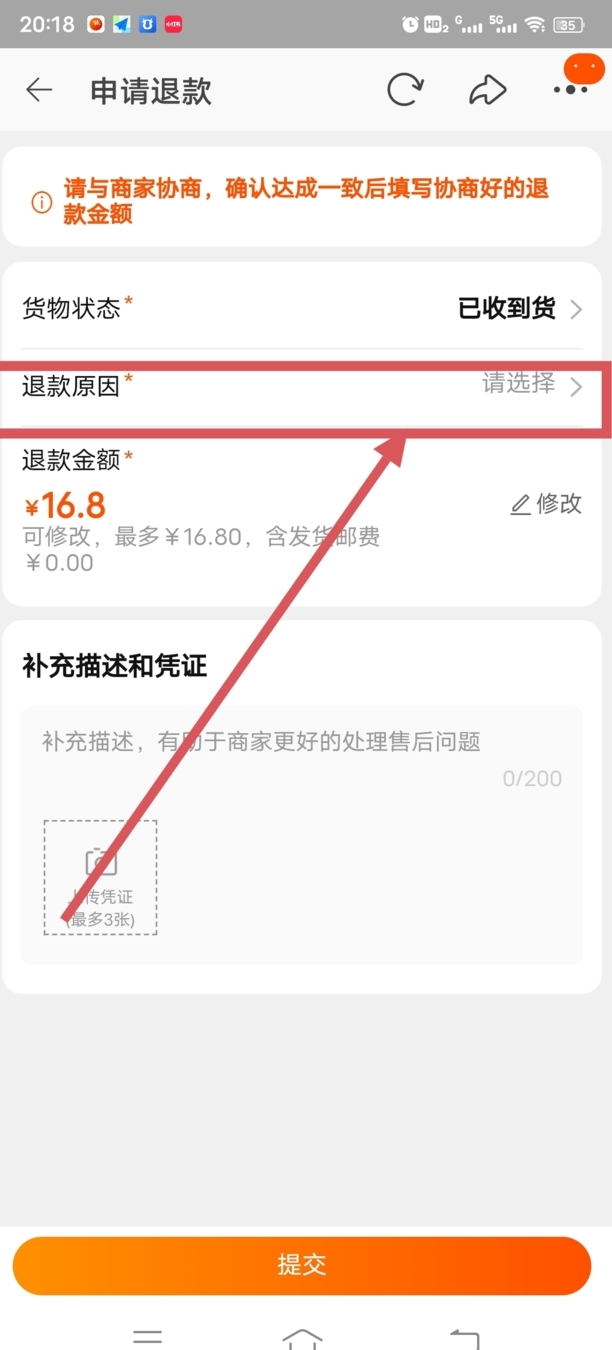The image size is (612, 1350).
Task: Refresh the refund application page
Action: coord(405,90)
